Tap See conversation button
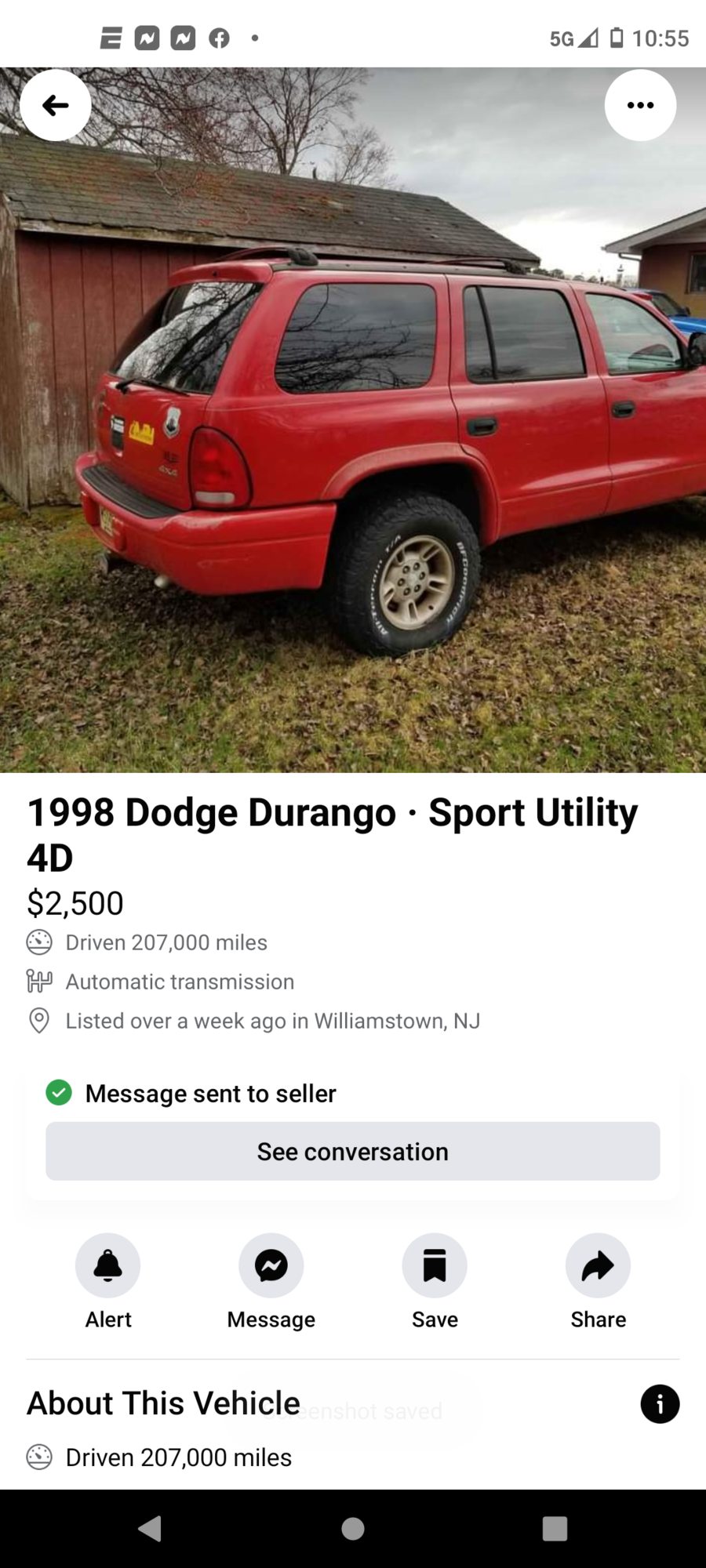The image size is (706, 1568). pos(353,1151)
